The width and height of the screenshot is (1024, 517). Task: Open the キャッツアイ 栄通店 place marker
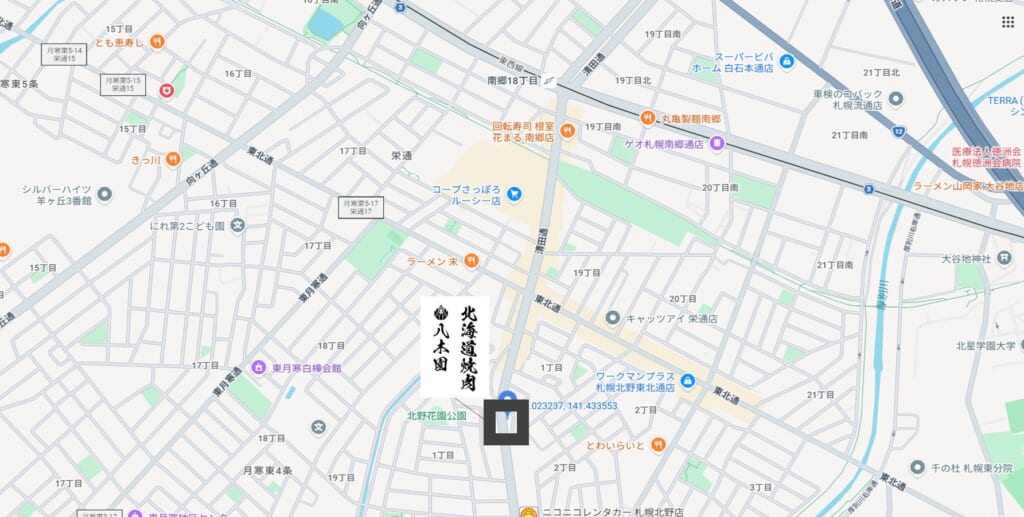pyautogui.click(x=612, y=318)
